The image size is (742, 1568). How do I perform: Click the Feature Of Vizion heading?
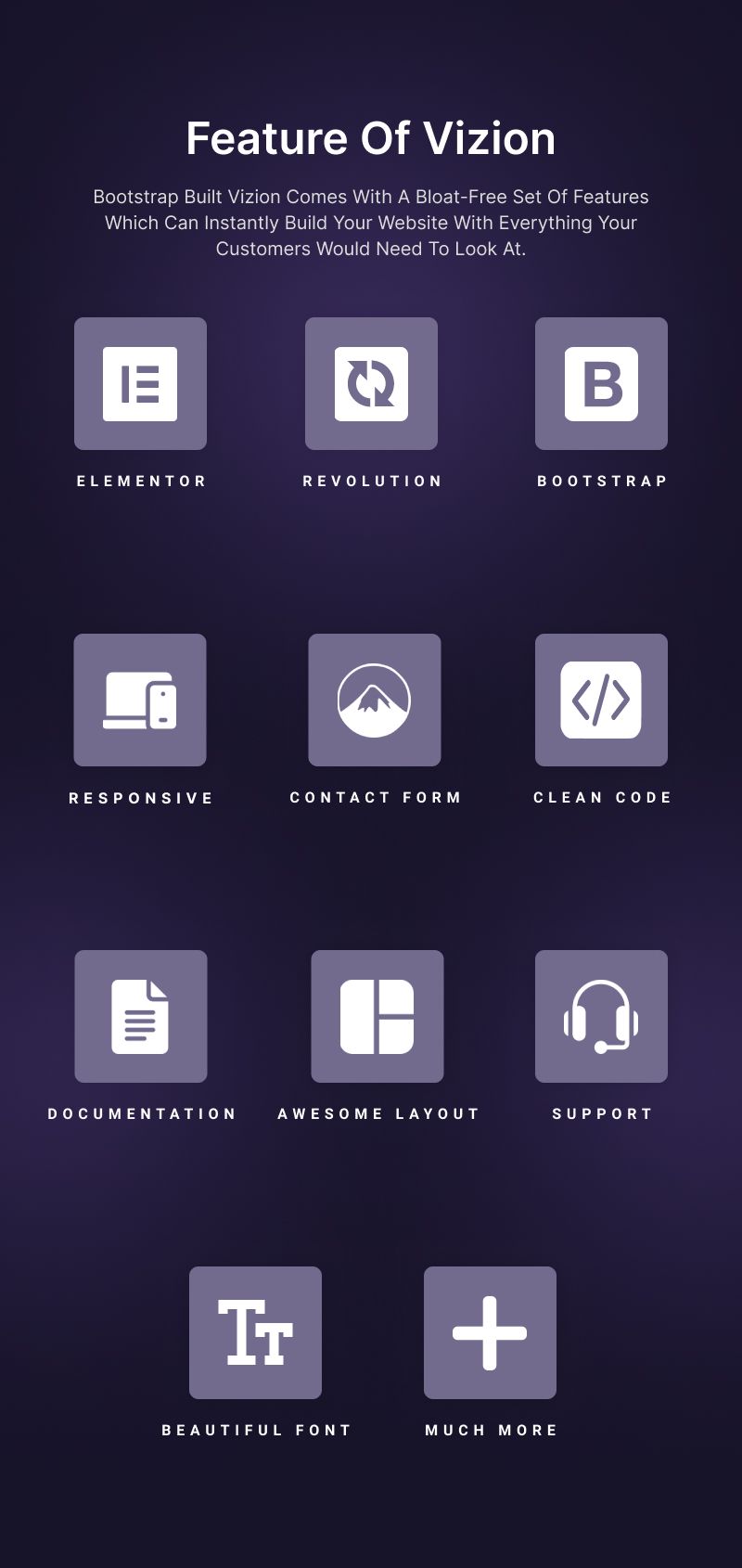tap(371, 136)
